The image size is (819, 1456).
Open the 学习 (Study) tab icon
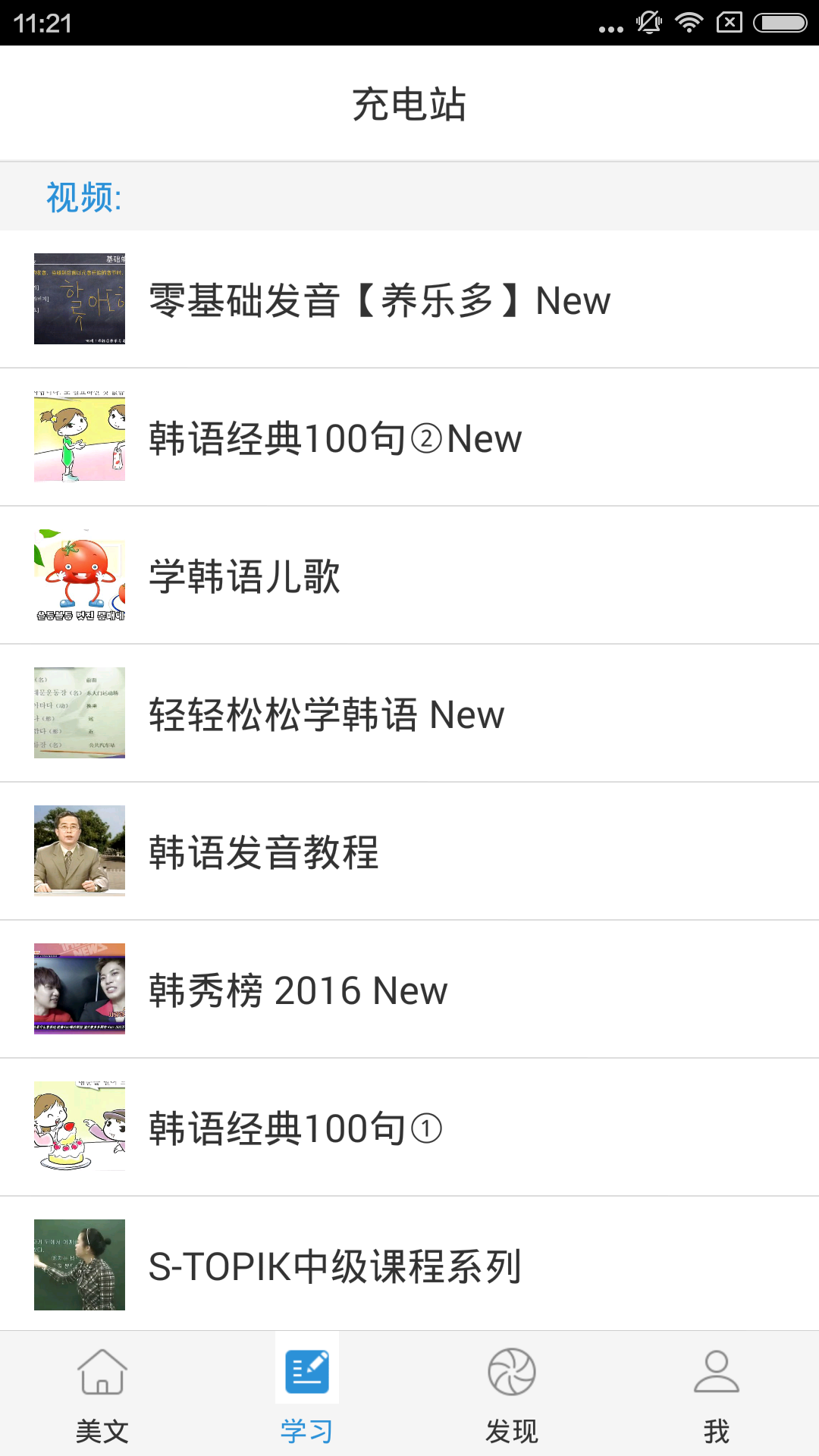tap(306, 1370)
